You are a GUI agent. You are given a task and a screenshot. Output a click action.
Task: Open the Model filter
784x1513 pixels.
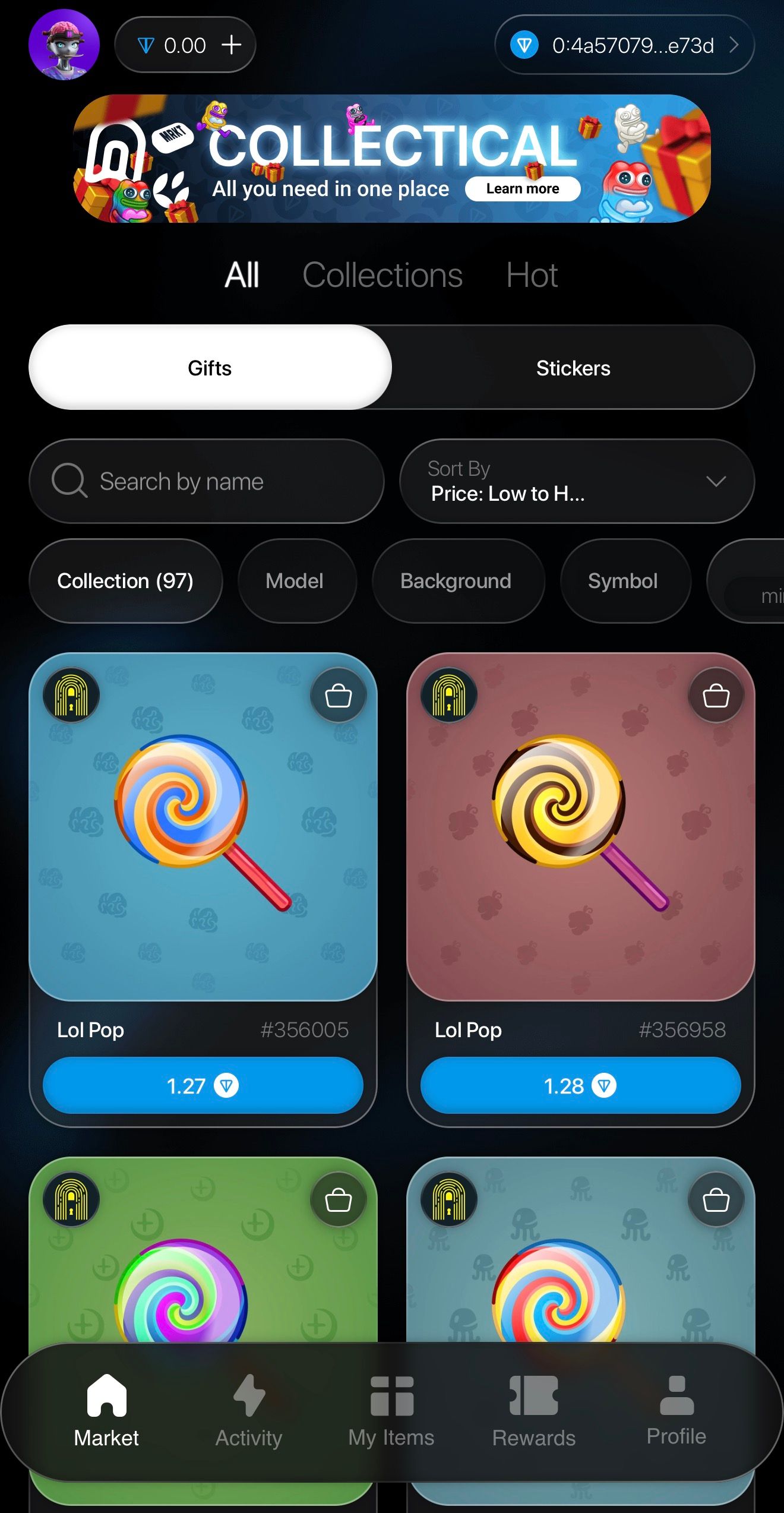295,580
